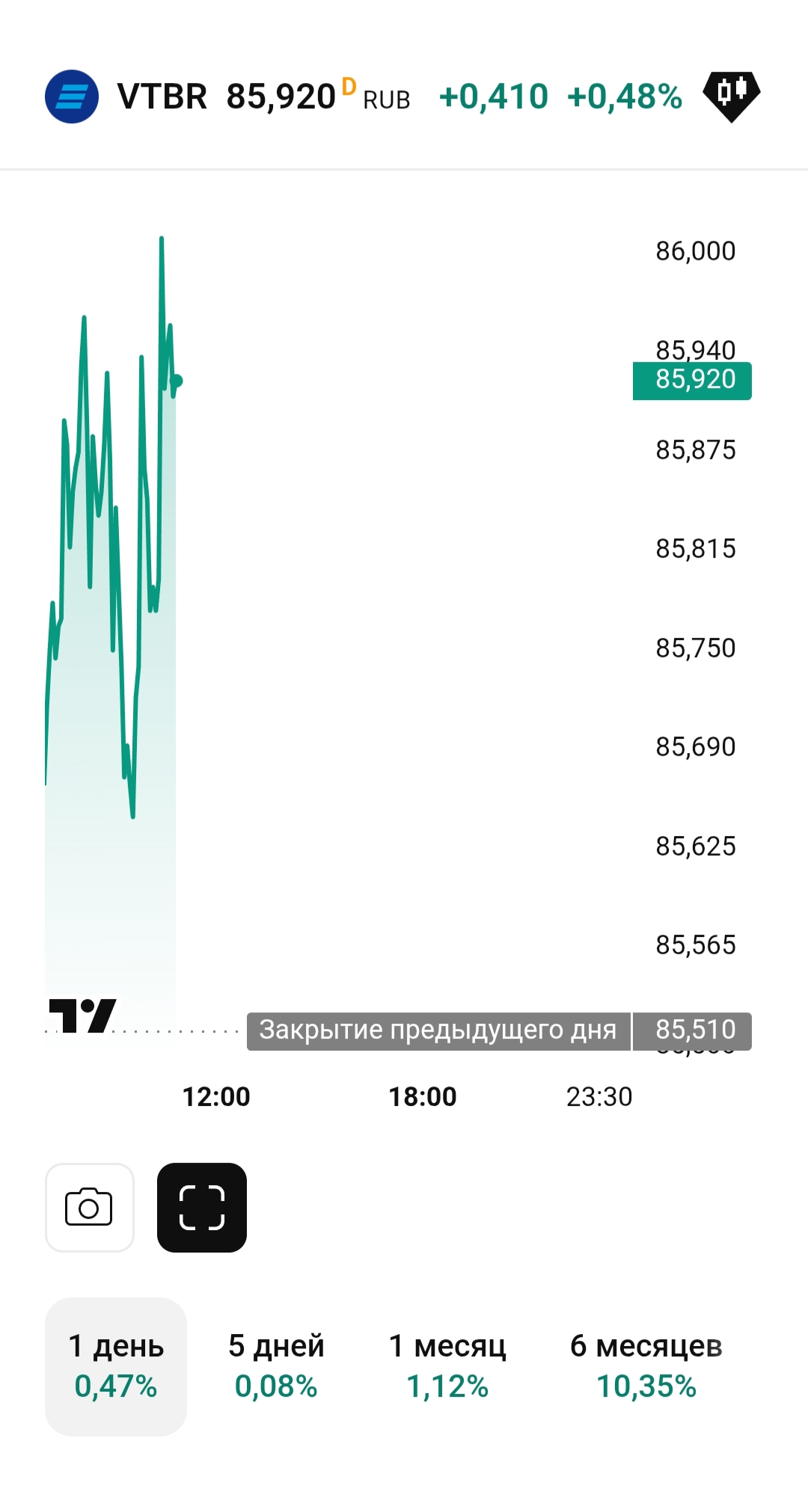Switch to the 5 дней range
Screen dimensions: 808x1512
276,1366
